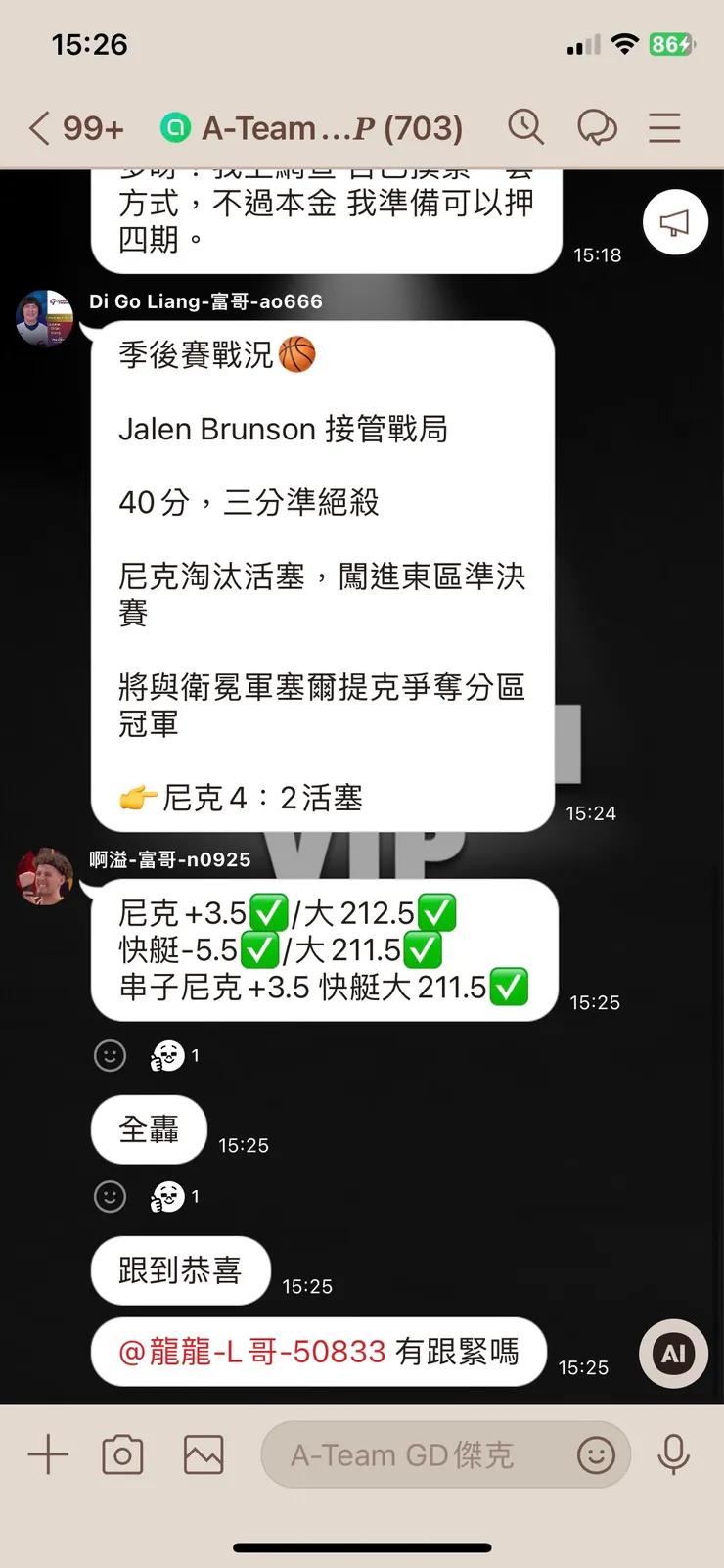Open the camera icon to take a photo
The width and height of the screenshot is (724, 1568).
click(x=121, y=1454)
